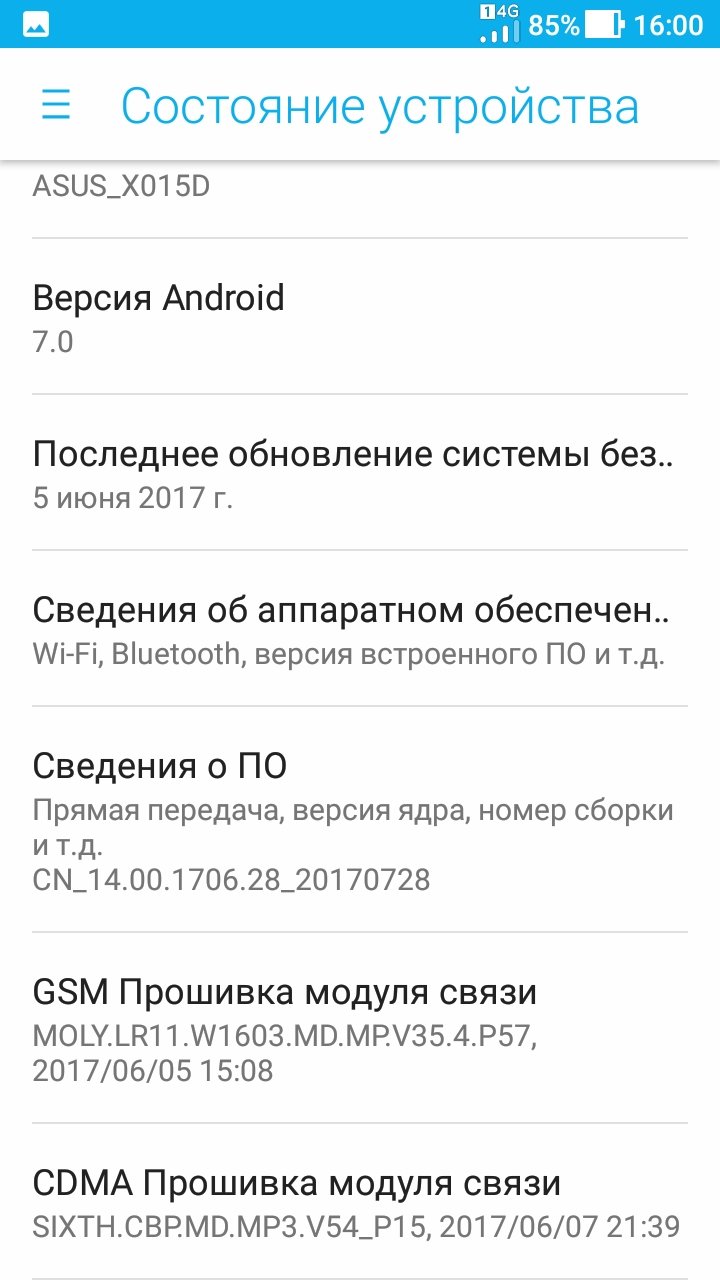Select GSM Прошивка модуля связи row
The height and width of the screenshot is (1280, 720).
point(359,1028)
